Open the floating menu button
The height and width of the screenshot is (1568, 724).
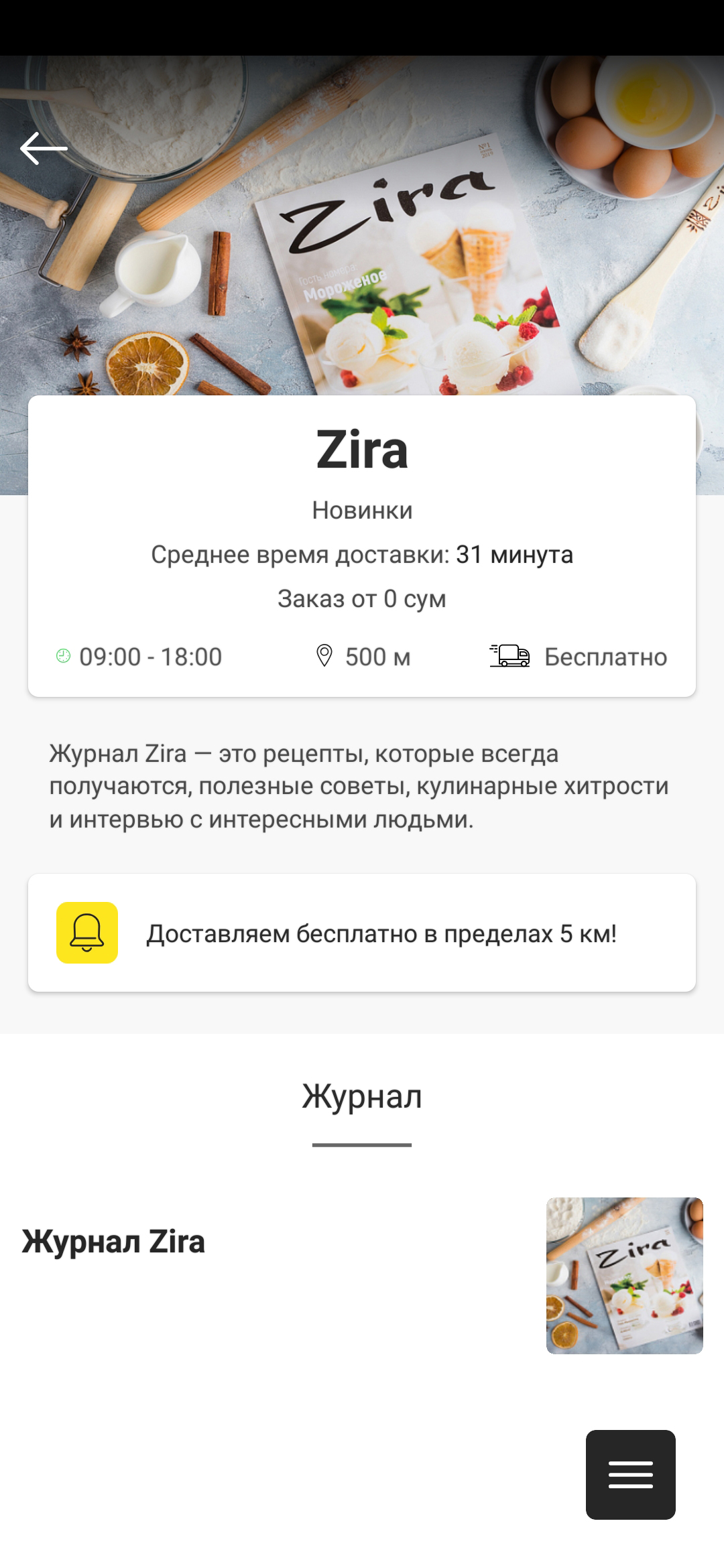(x=630, y=1474)
